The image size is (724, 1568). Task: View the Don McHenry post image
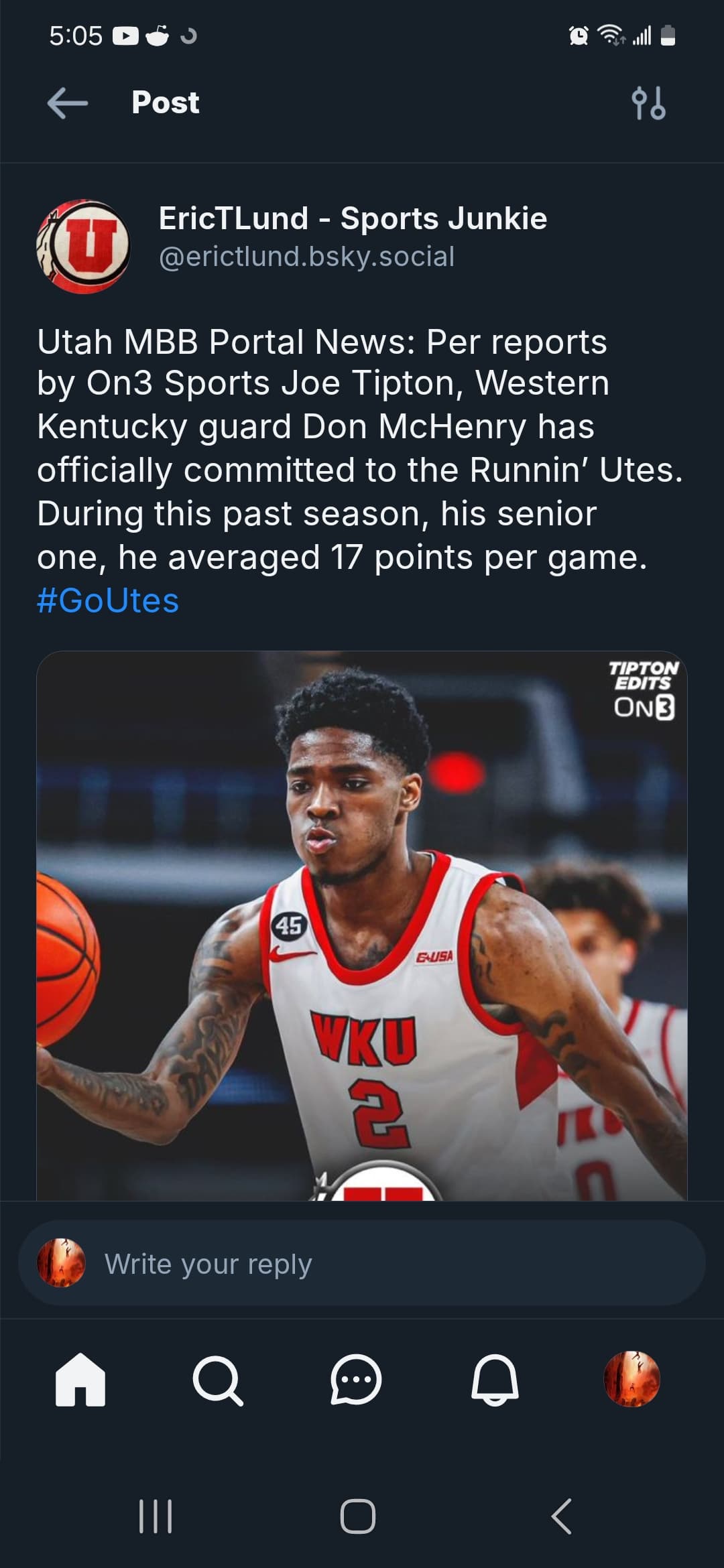pyautogui.click(x=362, y=925)
